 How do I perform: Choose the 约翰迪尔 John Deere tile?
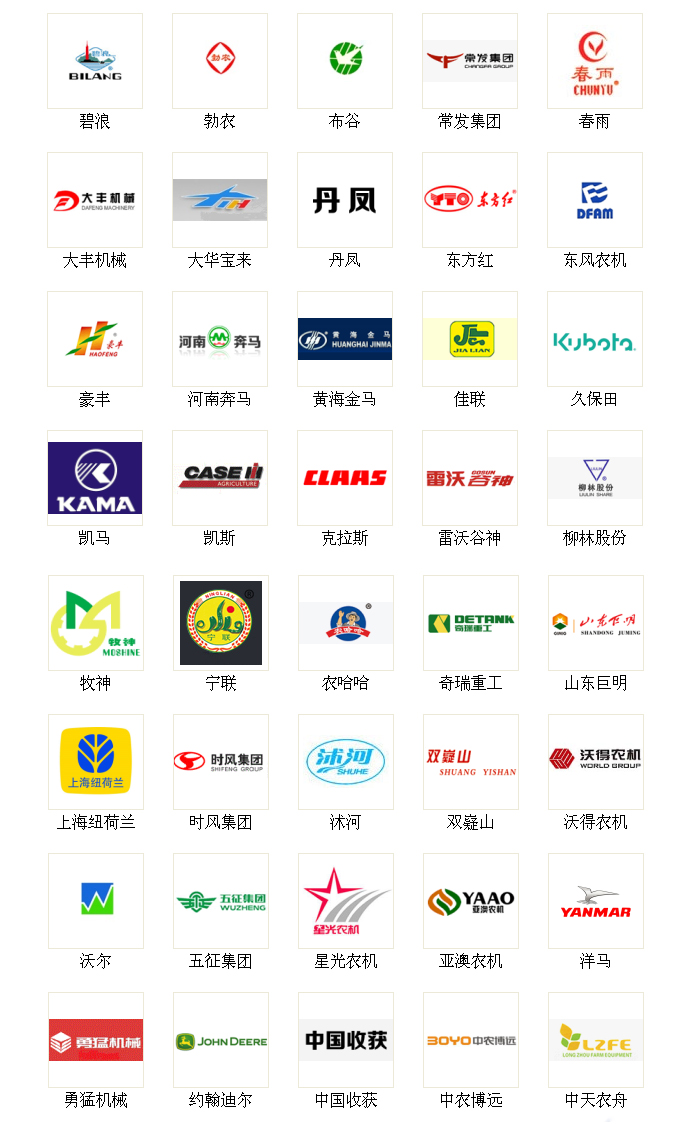pyautogui.click(x=221, y=1040)
